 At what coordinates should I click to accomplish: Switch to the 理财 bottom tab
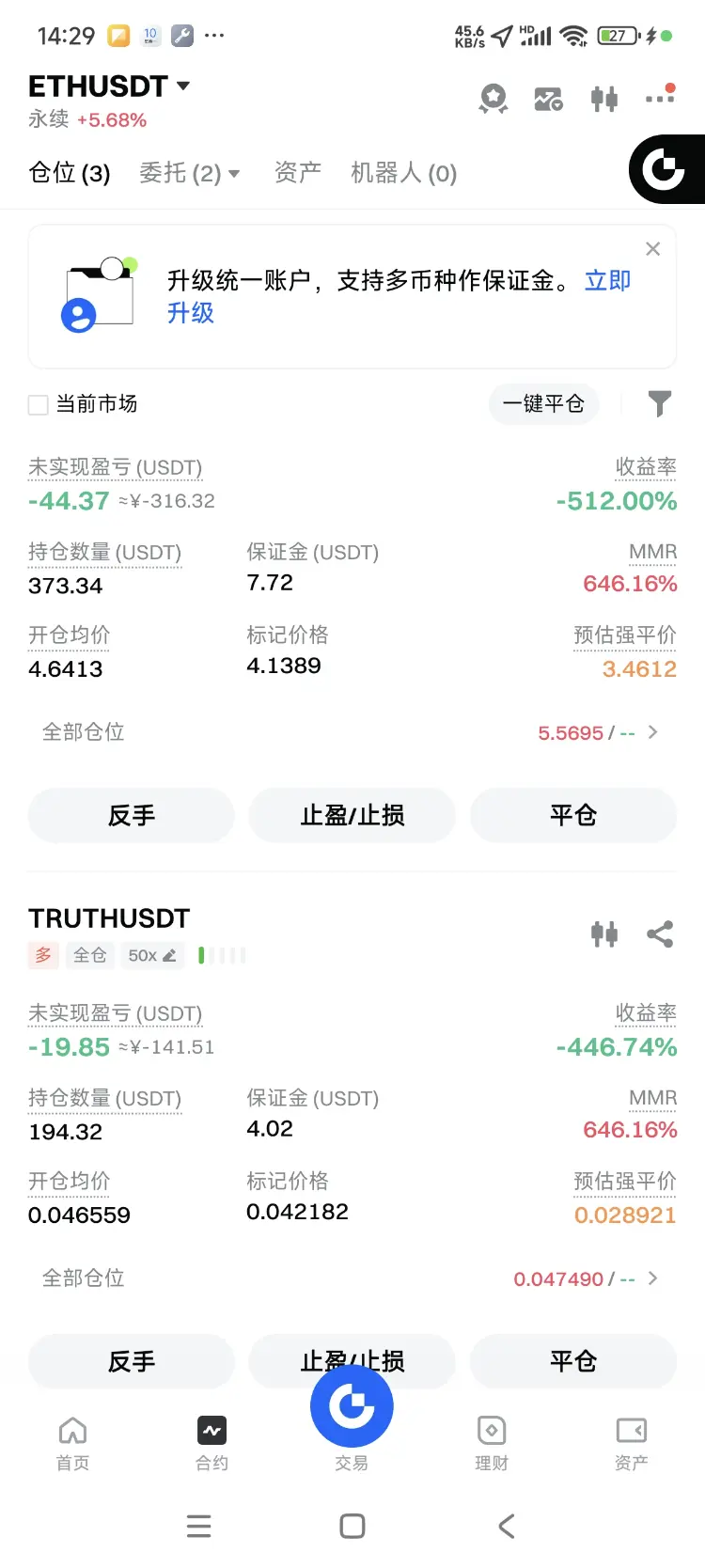coord(492,1442)
